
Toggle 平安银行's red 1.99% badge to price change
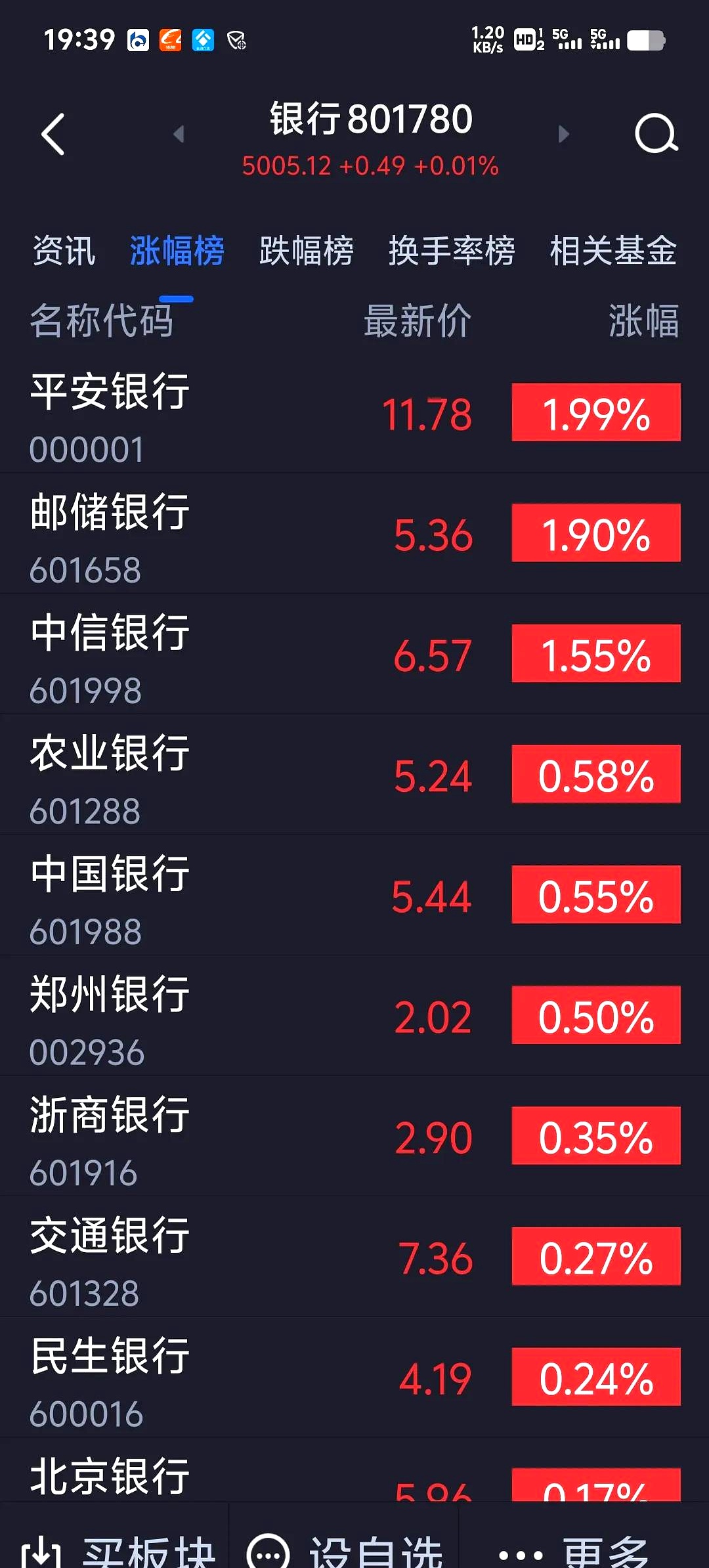tap(595, 413)
